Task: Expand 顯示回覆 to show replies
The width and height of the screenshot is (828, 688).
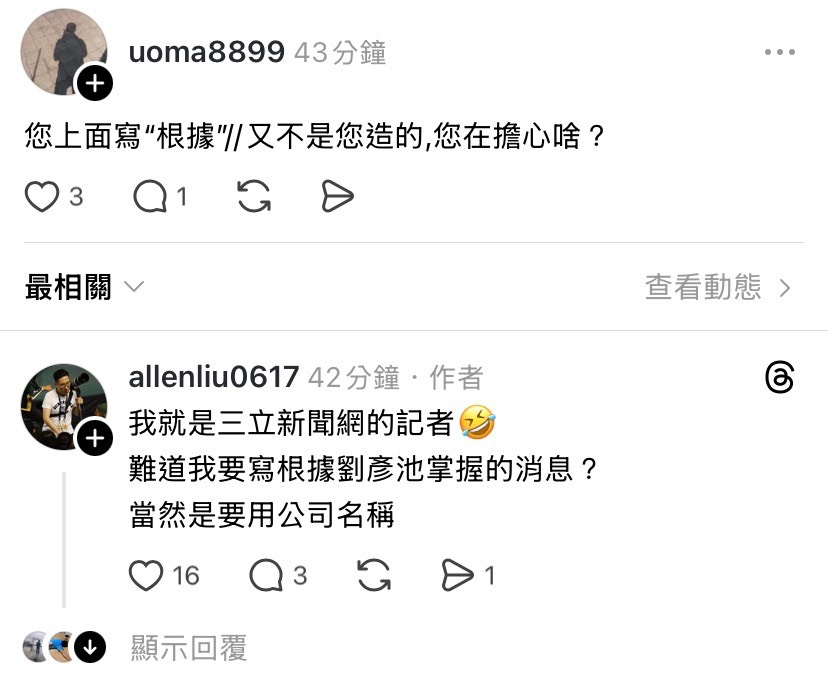Action: point(188,648)
